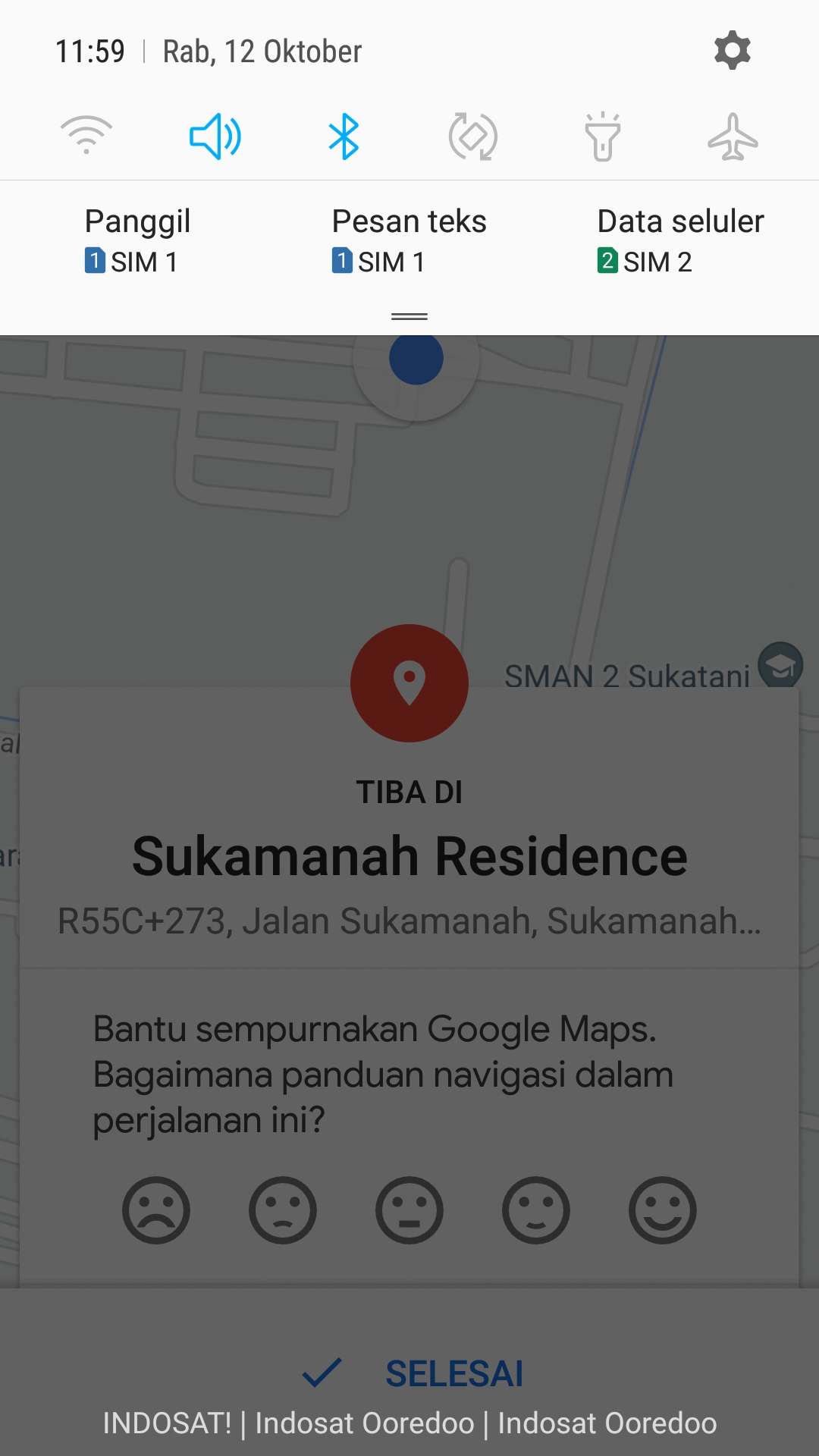Enable airplane mode
Image resolution: width=819 pixels, height=1456 pixels.
(x=733, y=136)
